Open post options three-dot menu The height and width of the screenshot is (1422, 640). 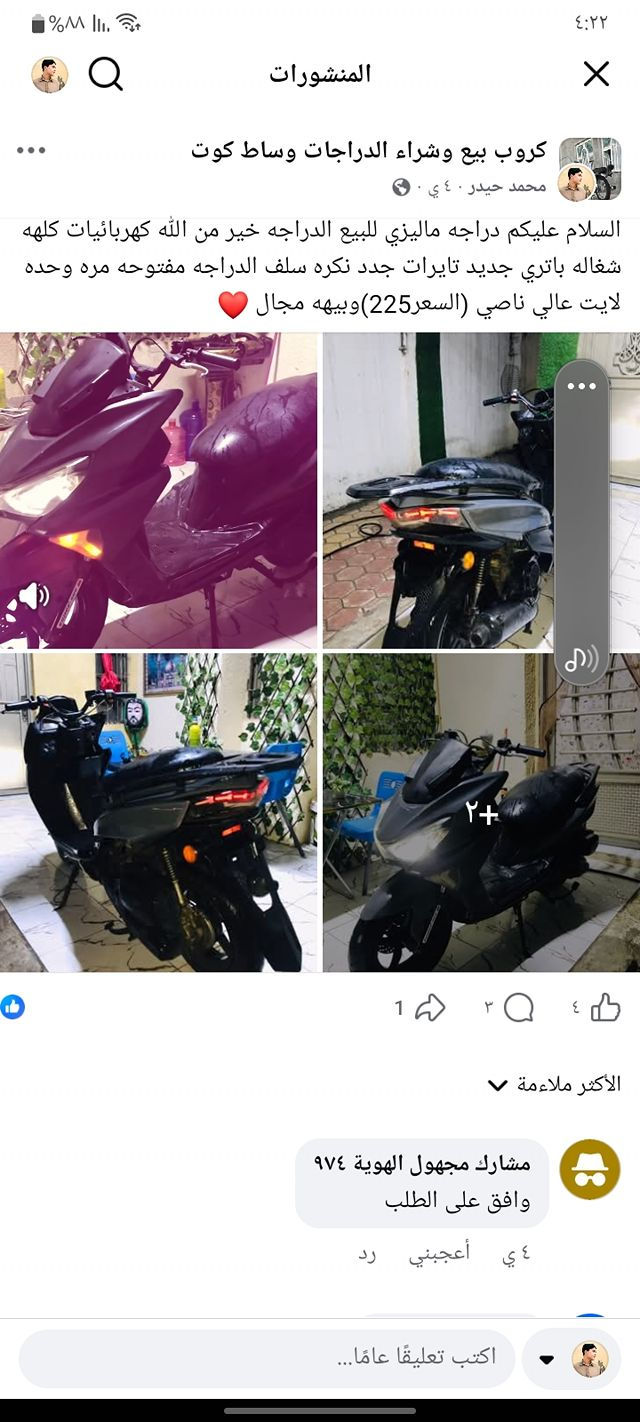coord(31,150)
